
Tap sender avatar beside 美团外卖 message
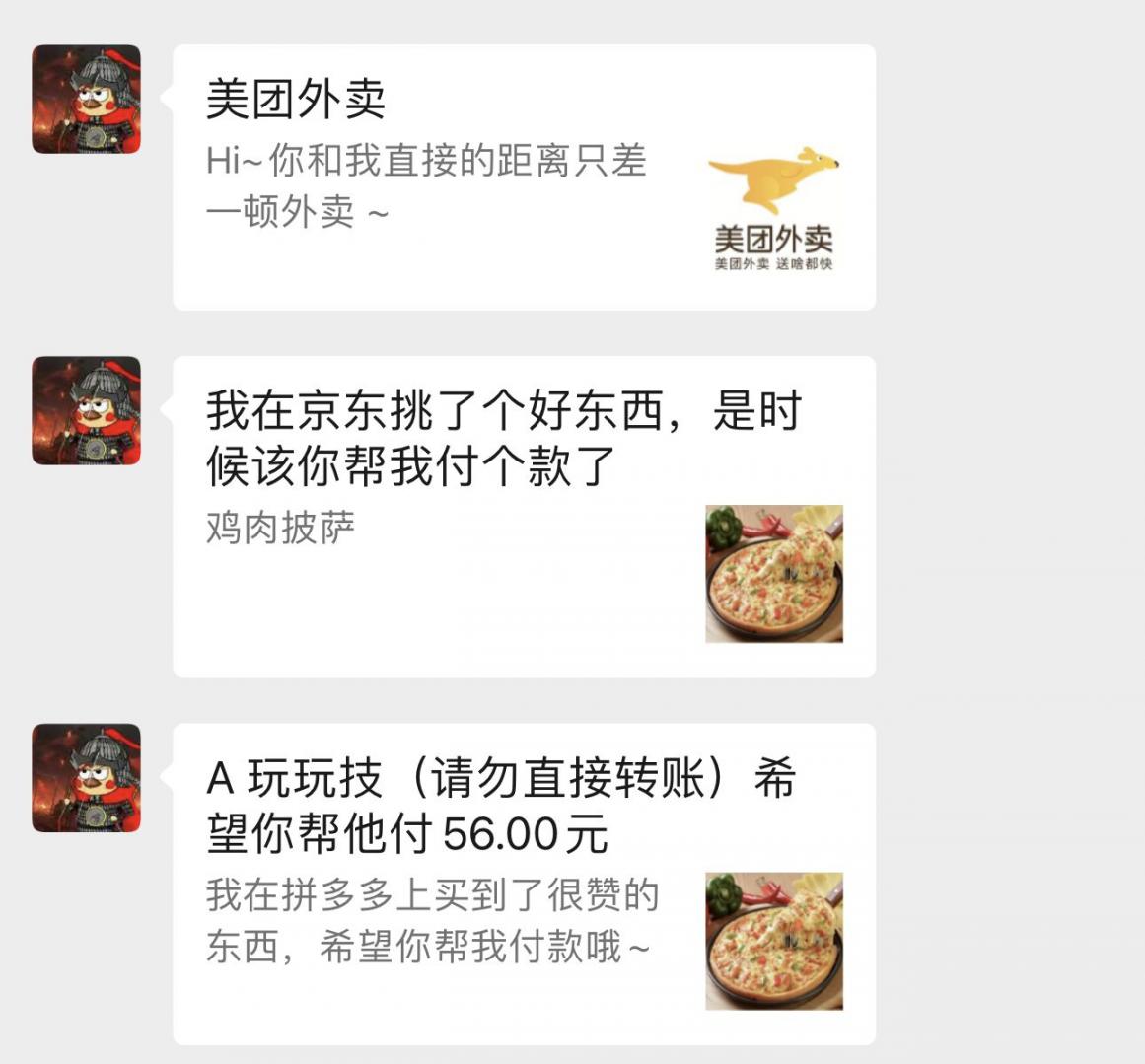[x=87, y=100]
